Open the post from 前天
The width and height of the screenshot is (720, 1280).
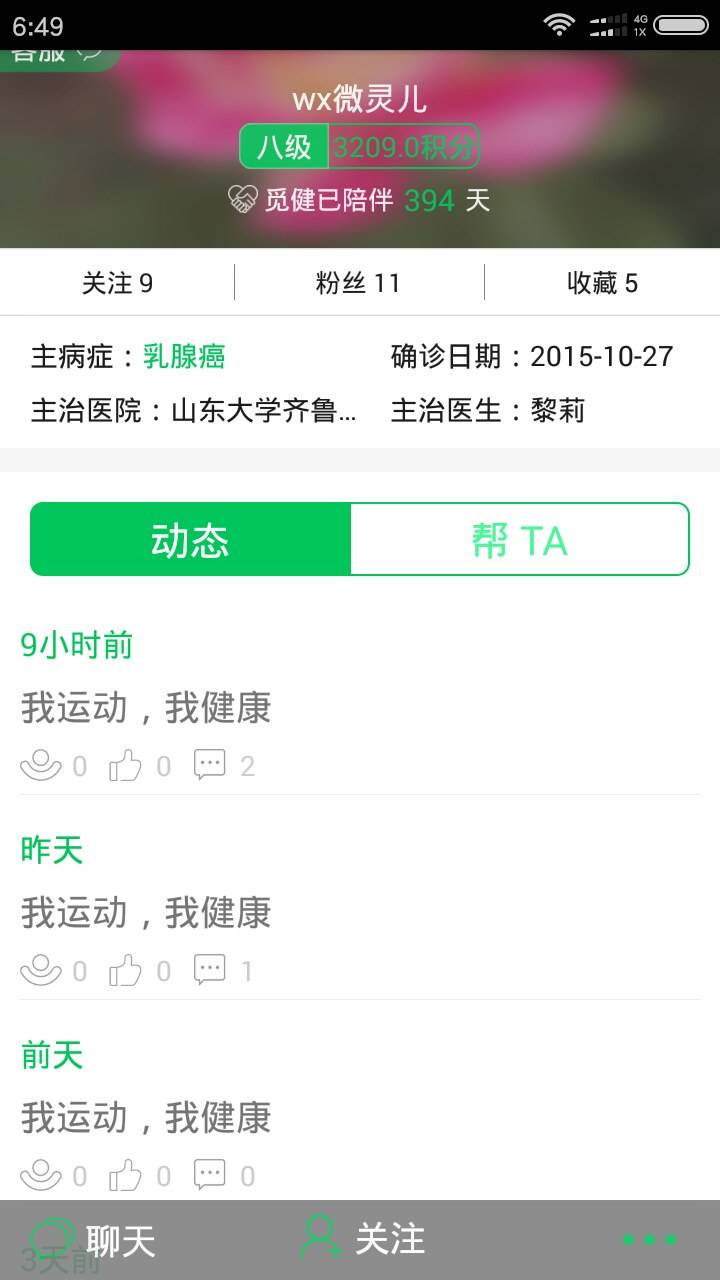(x=146, y=1118)
